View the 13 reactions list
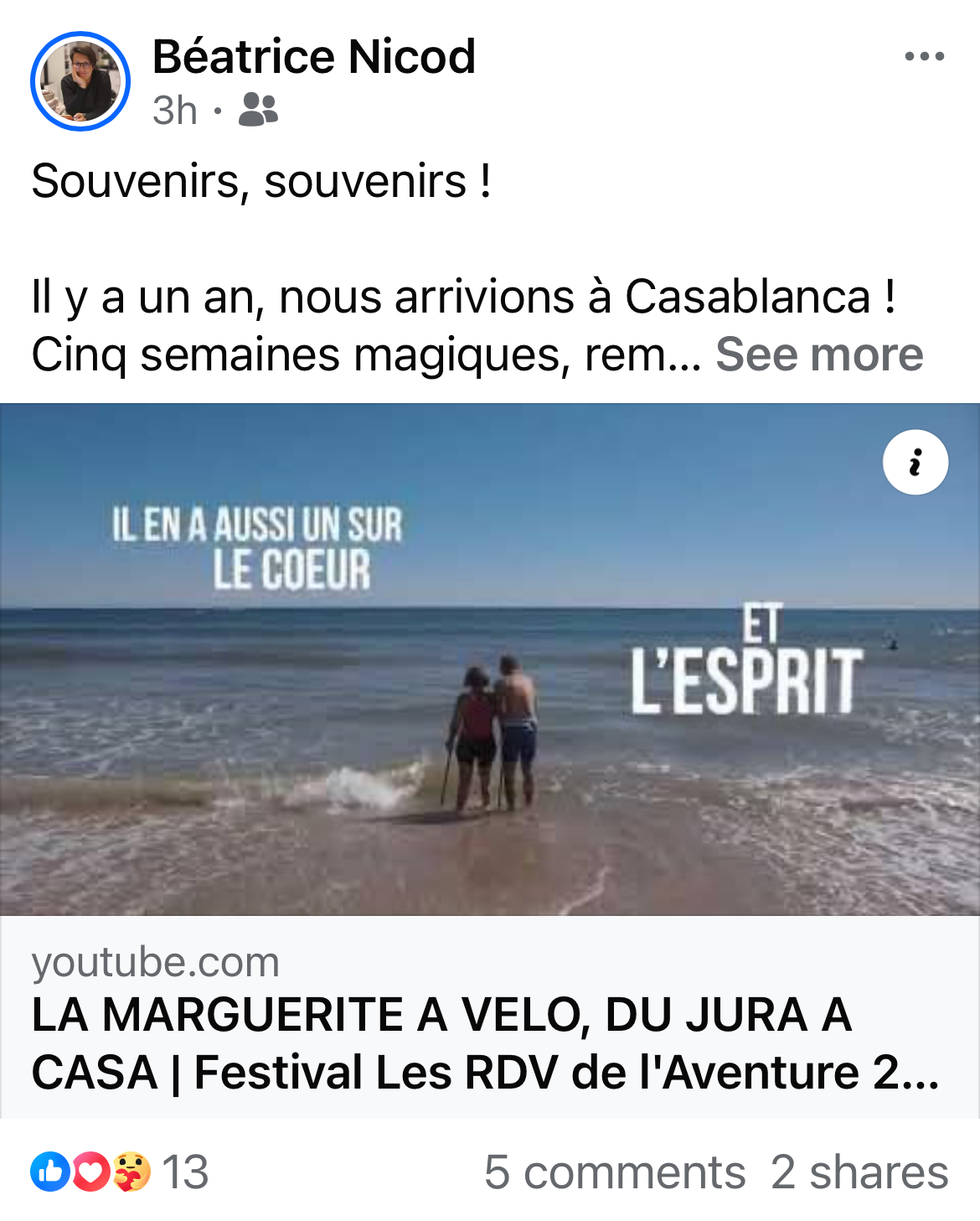This screenshot has height=1221, width=980. tap(120, 1172)
